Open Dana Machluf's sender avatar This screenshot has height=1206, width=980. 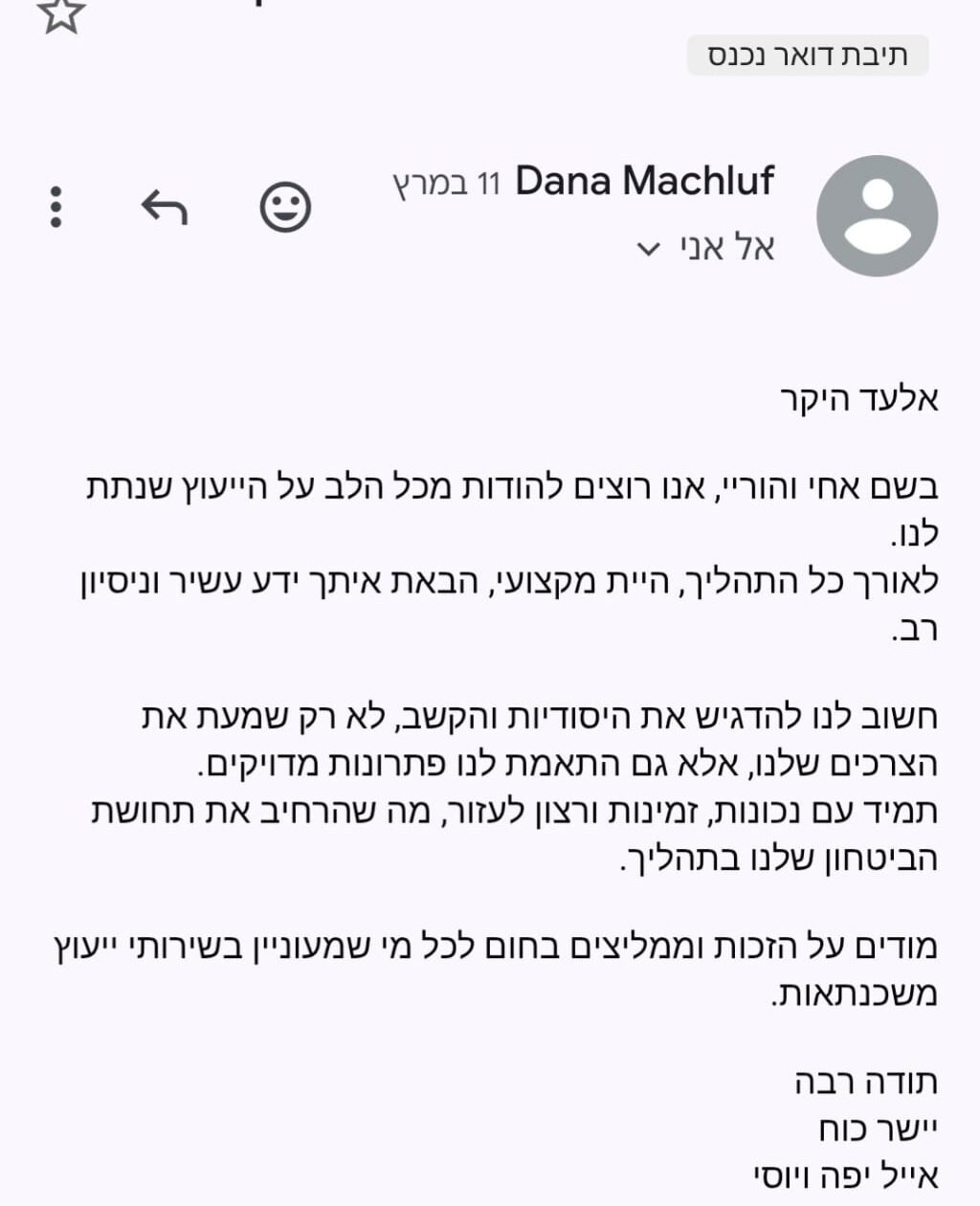876,216
